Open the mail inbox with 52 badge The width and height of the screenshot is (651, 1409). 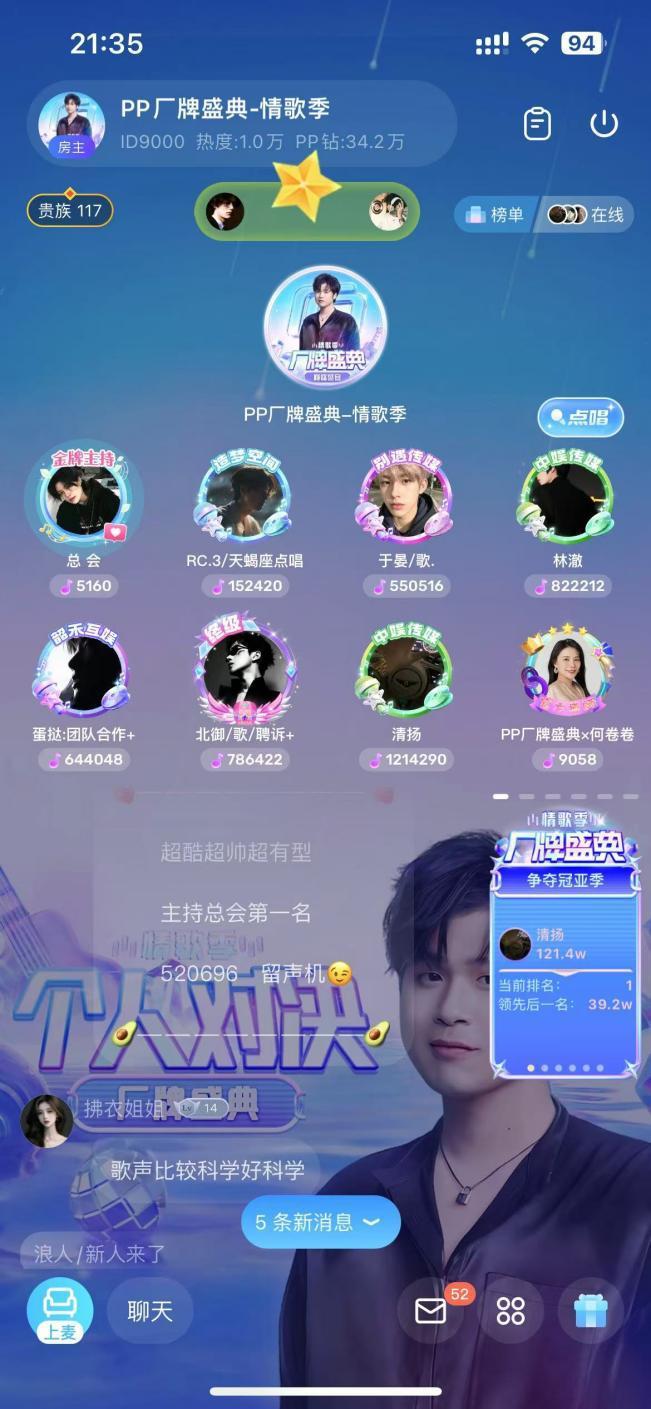click(431, 1311)
